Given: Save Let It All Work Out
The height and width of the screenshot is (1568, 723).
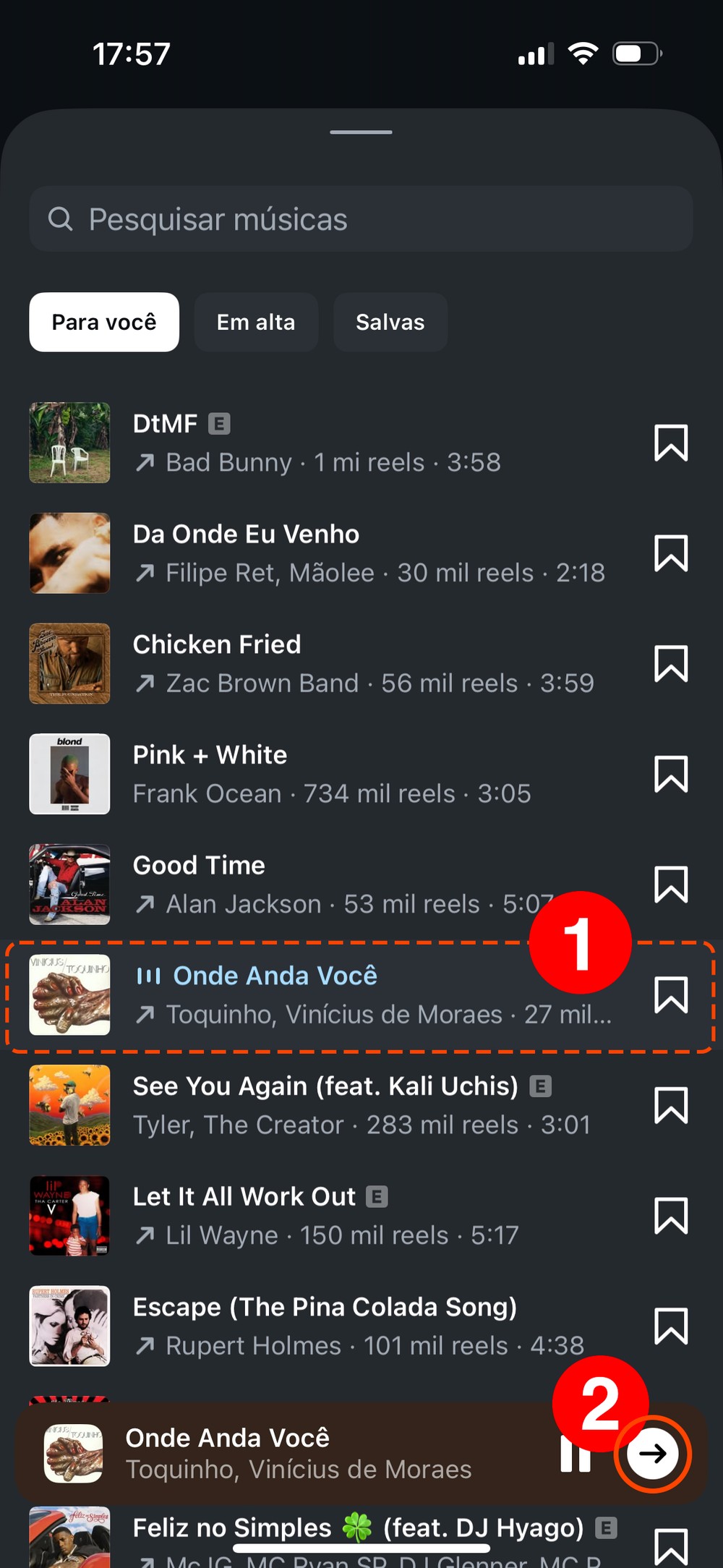Looking at the screenshot, I should (670, 1216).
